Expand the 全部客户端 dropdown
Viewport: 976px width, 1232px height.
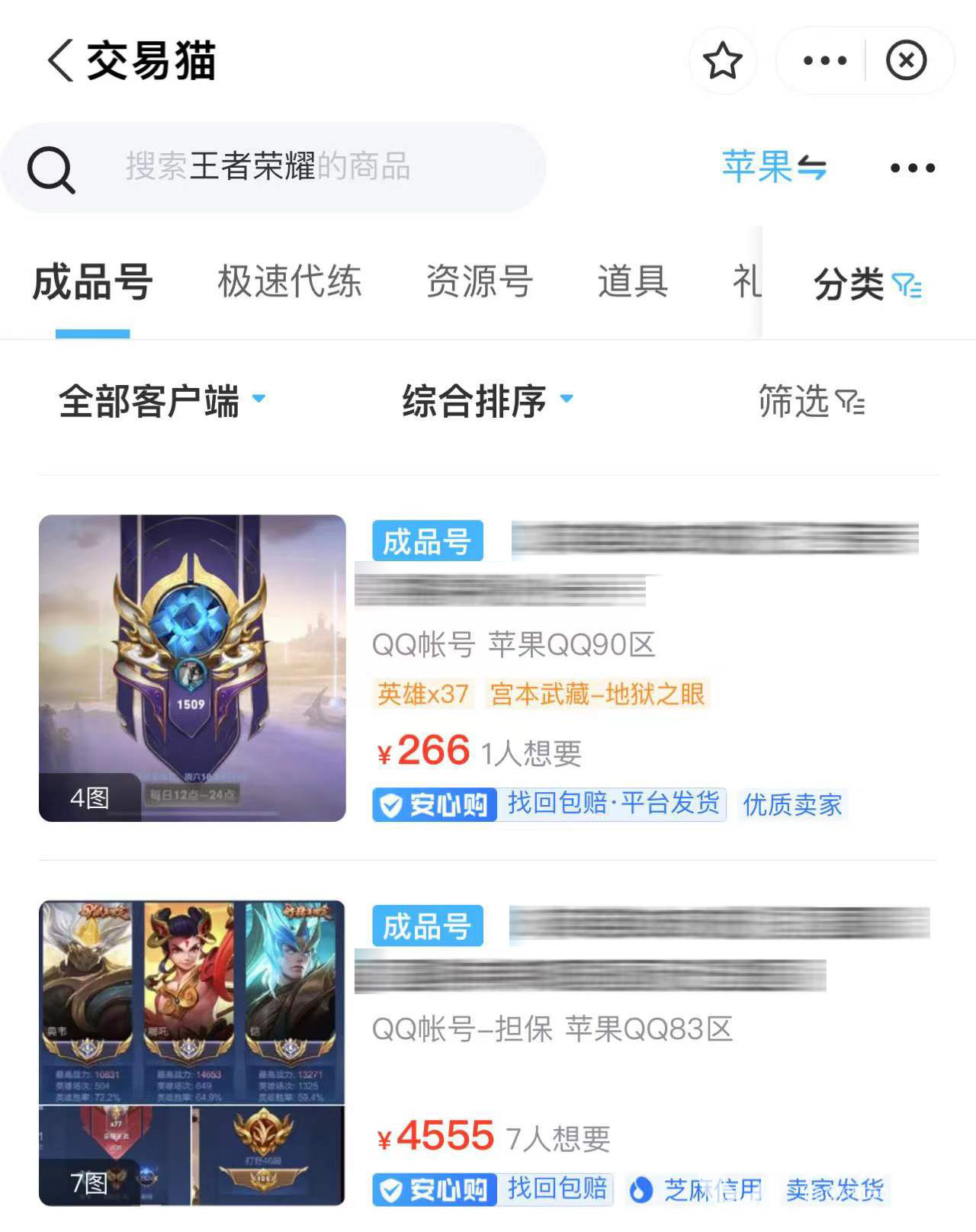[162, 401]
